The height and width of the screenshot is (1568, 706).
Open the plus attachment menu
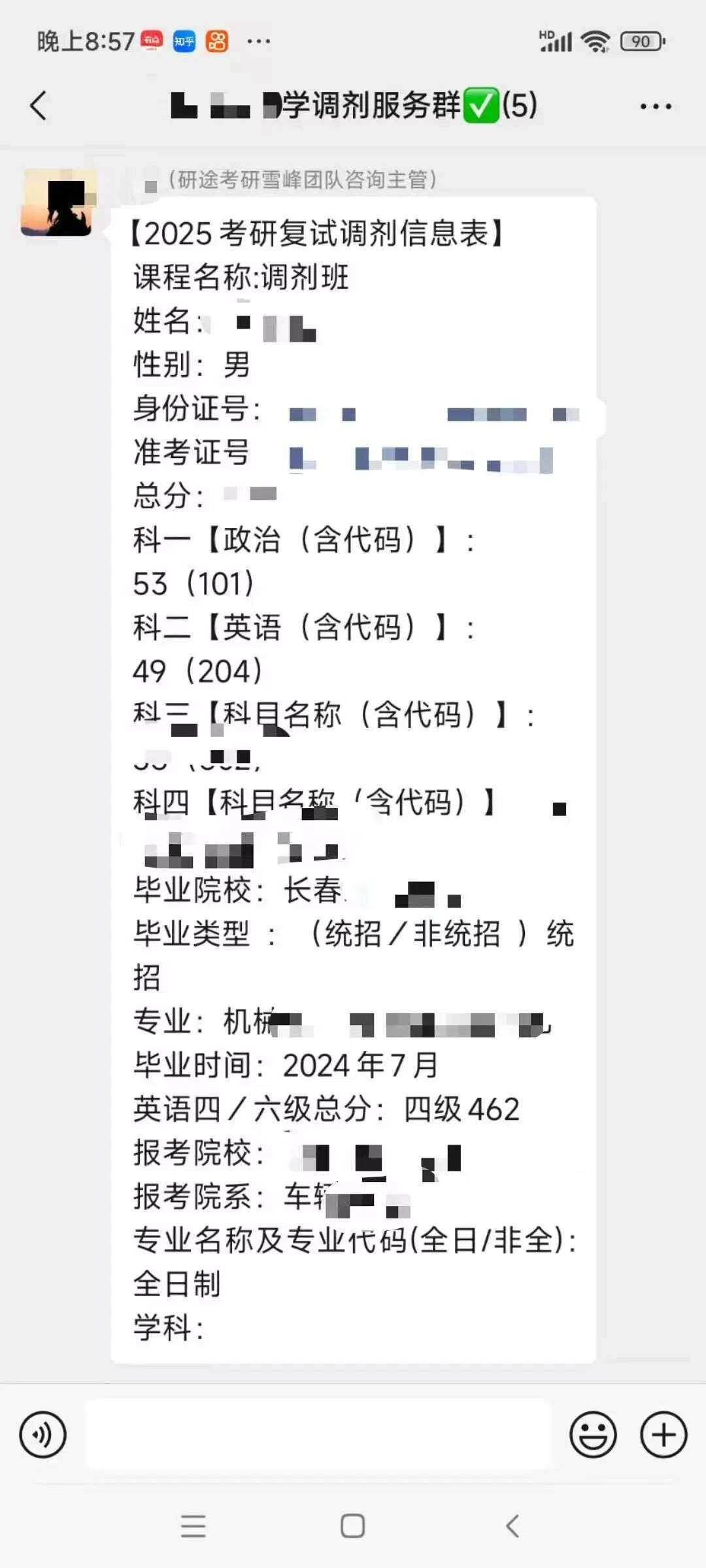click(x=664, y=1435)
